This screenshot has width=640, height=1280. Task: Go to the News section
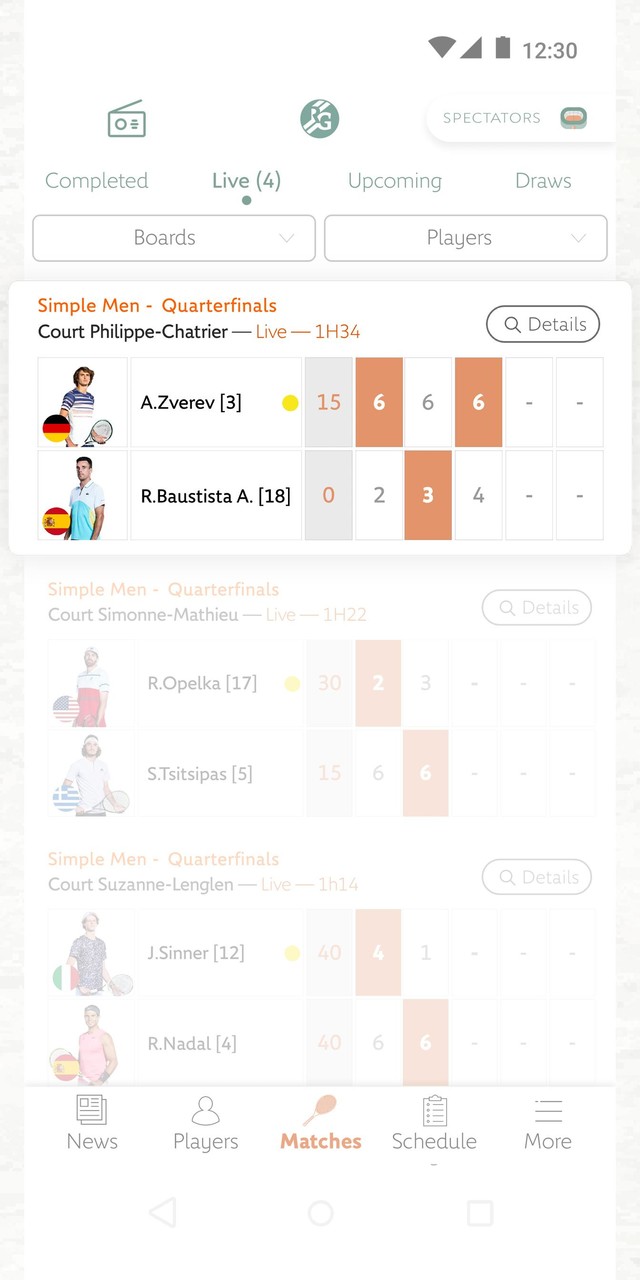[92, 1123]
